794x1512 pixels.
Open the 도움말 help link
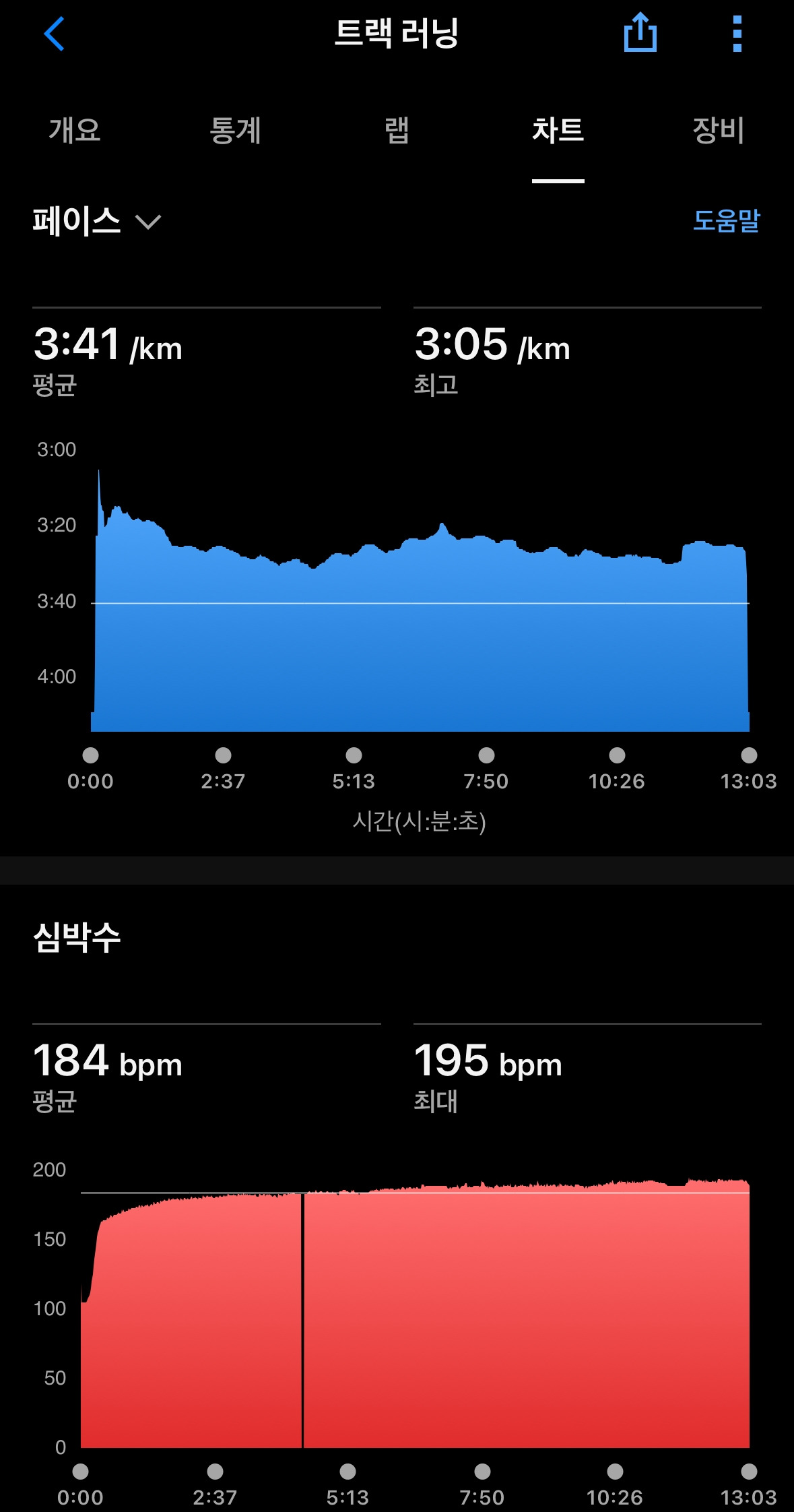click(727, 220)
